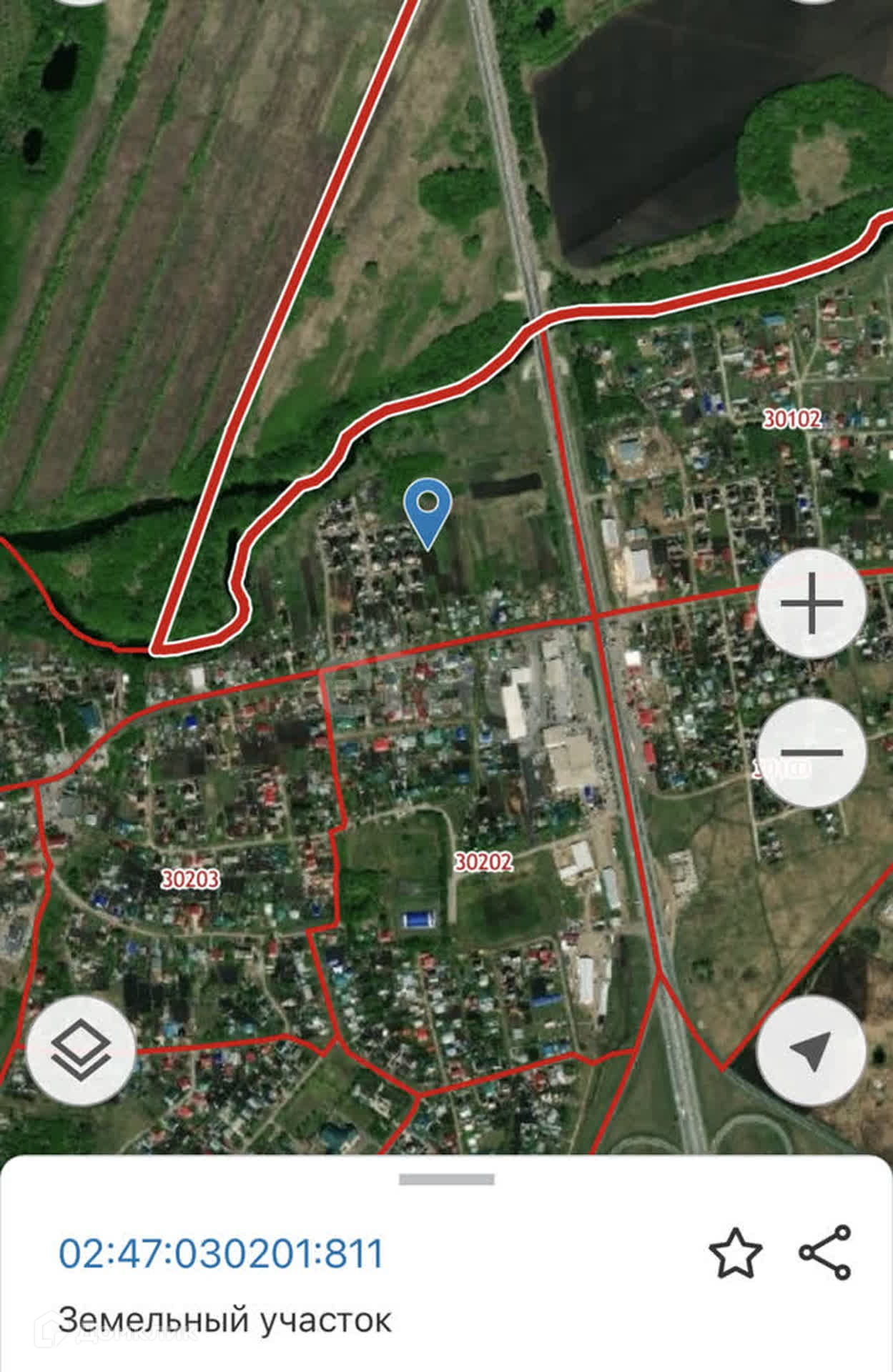Tap the blue location pin on map

[428, 509]
